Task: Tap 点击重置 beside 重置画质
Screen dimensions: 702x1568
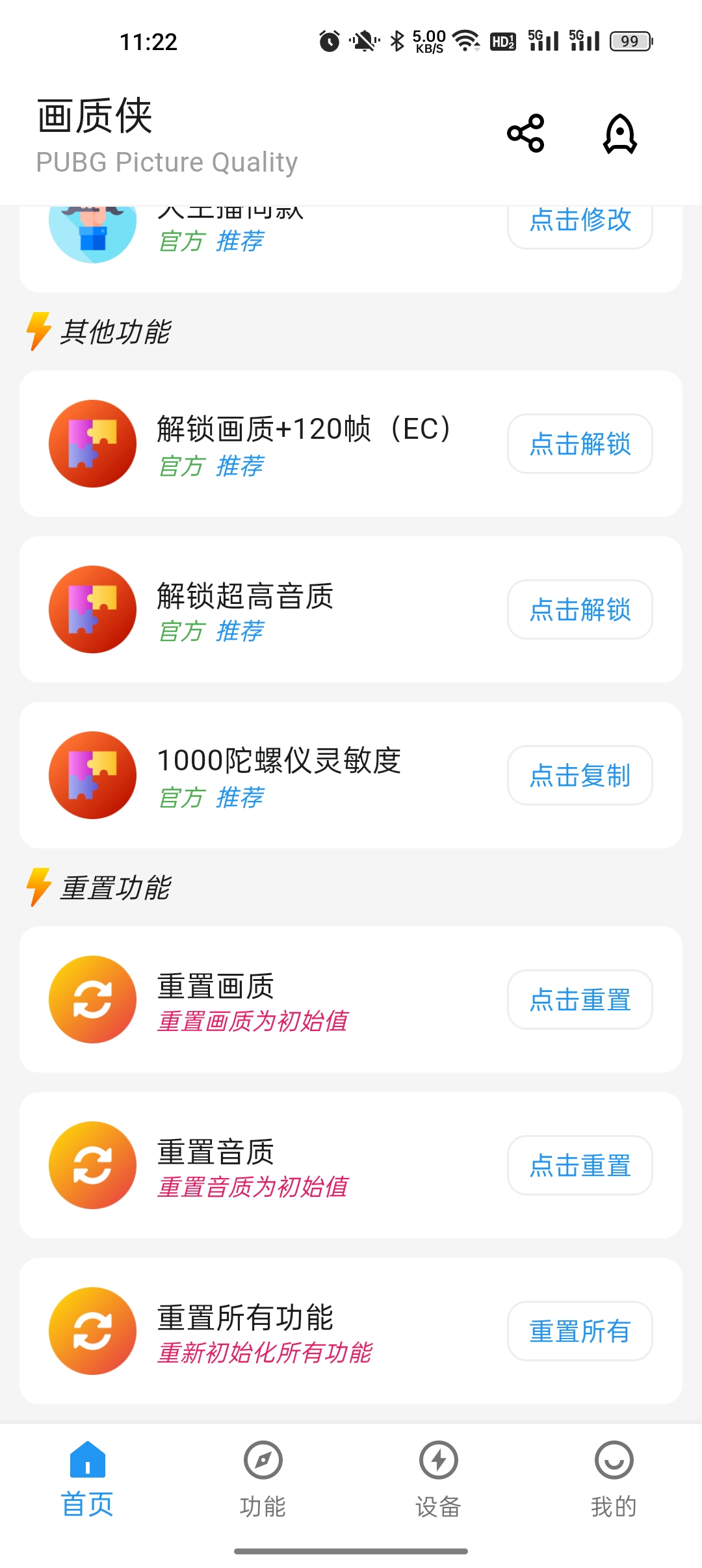Action: click(x=579, y=1000)
